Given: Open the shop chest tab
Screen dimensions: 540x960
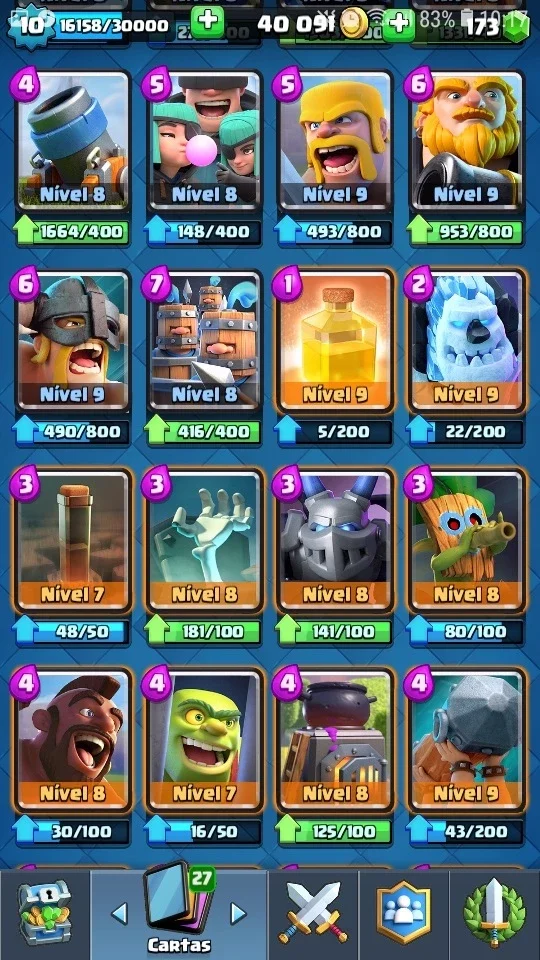Looking at the screenshot, I should [x=45, y=913].
